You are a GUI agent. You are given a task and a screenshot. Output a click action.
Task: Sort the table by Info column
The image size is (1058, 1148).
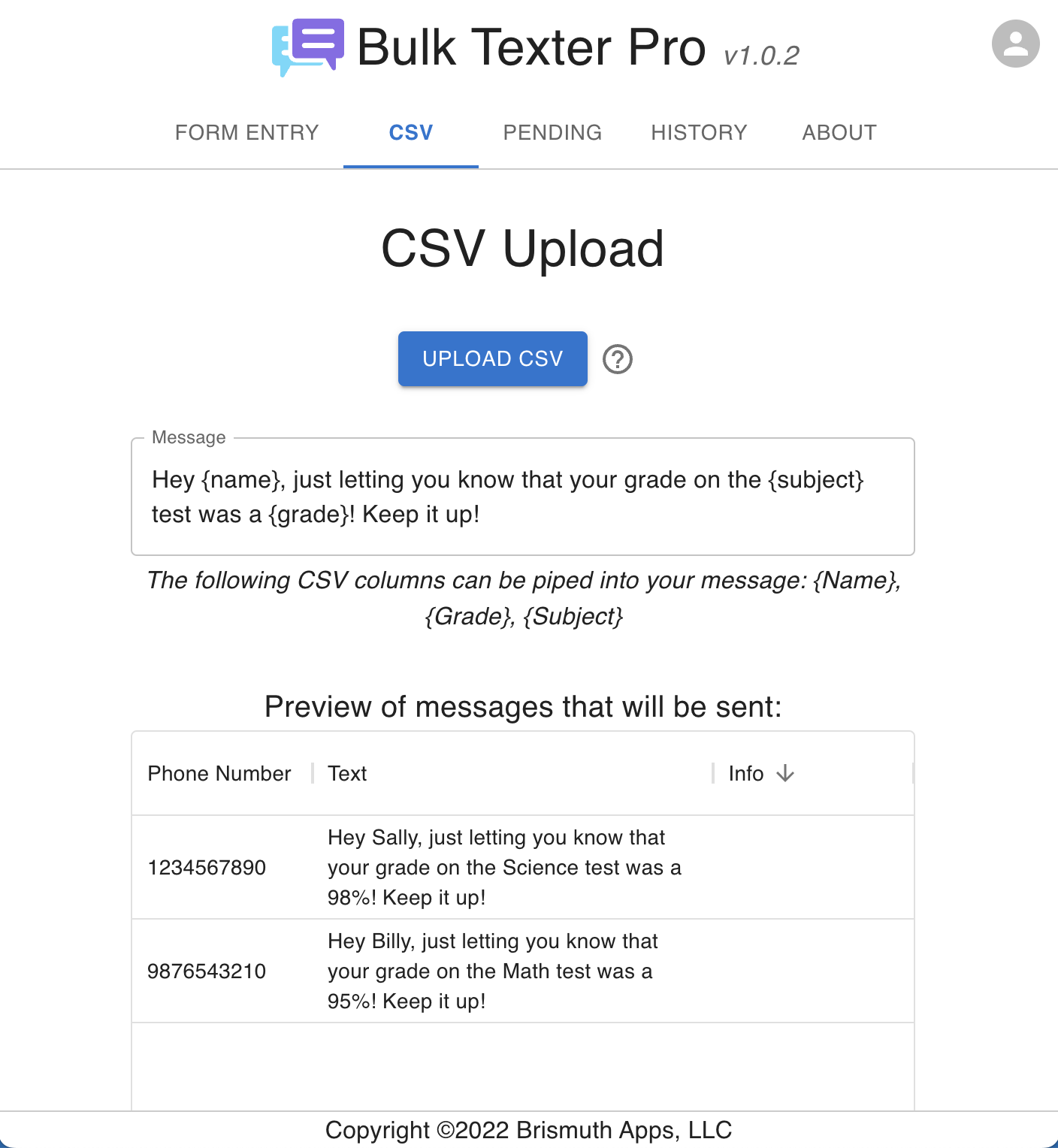pos(746,773)
